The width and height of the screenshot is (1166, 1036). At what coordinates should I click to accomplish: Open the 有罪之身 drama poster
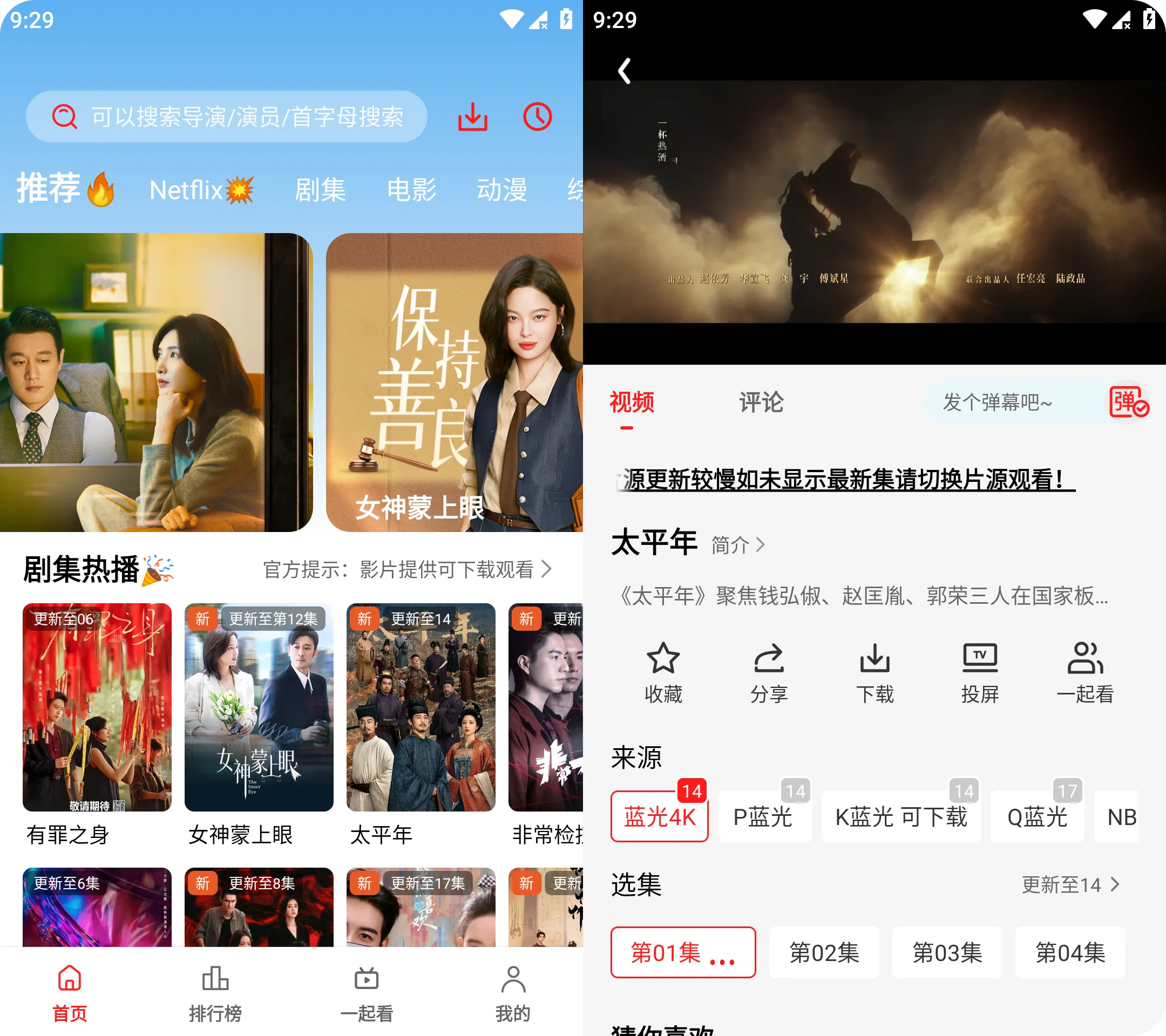tap(97, 707)
